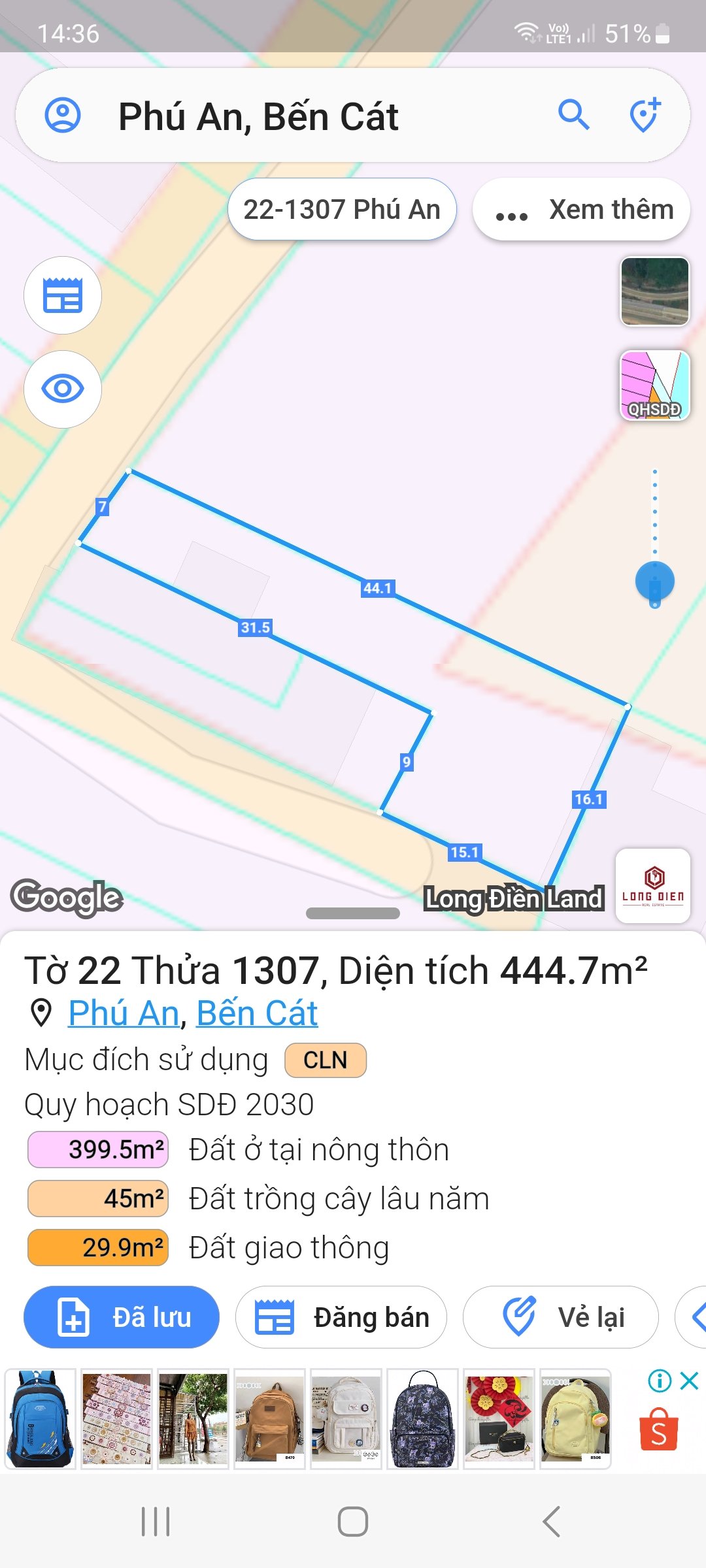Expand Xem thêm options

[580, 209]
